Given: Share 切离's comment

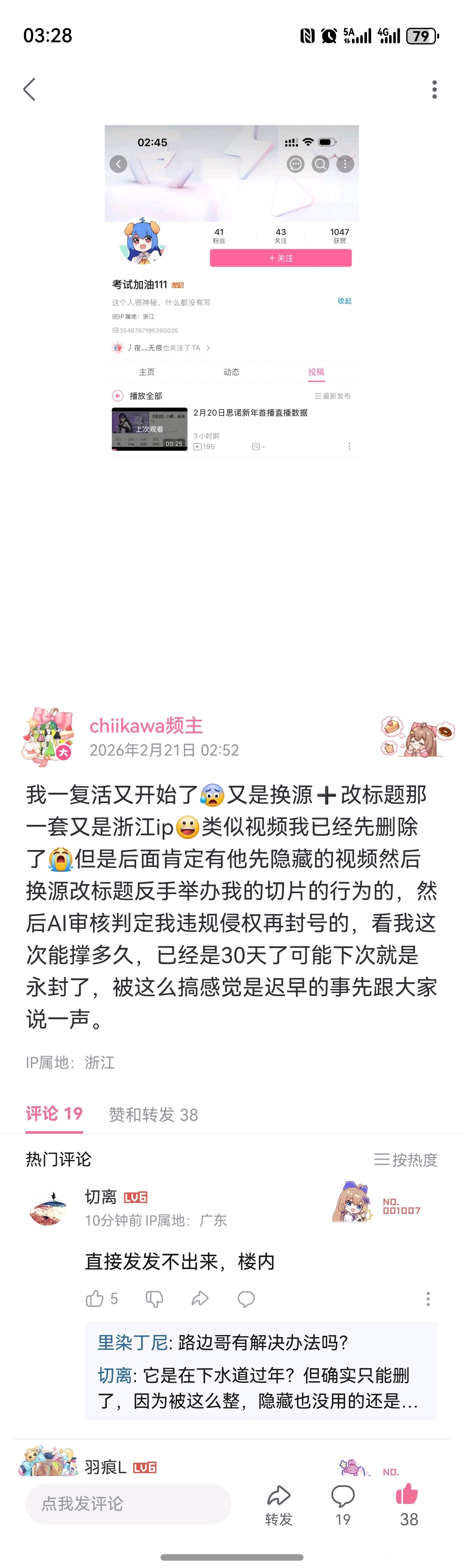Looking at the screenshot, I should pos(200,1299).
